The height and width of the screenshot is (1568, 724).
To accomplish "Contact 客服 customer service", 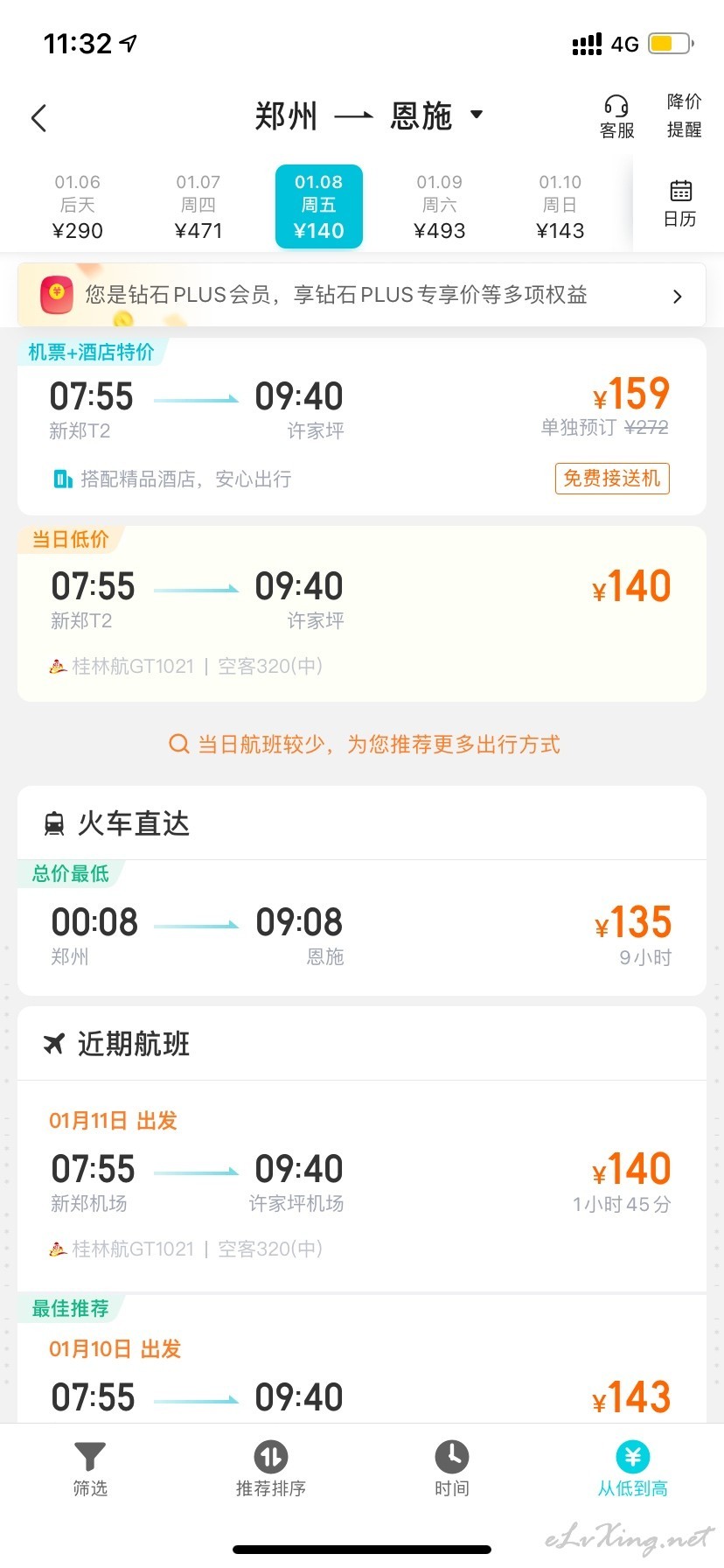I will pos(616,116).
